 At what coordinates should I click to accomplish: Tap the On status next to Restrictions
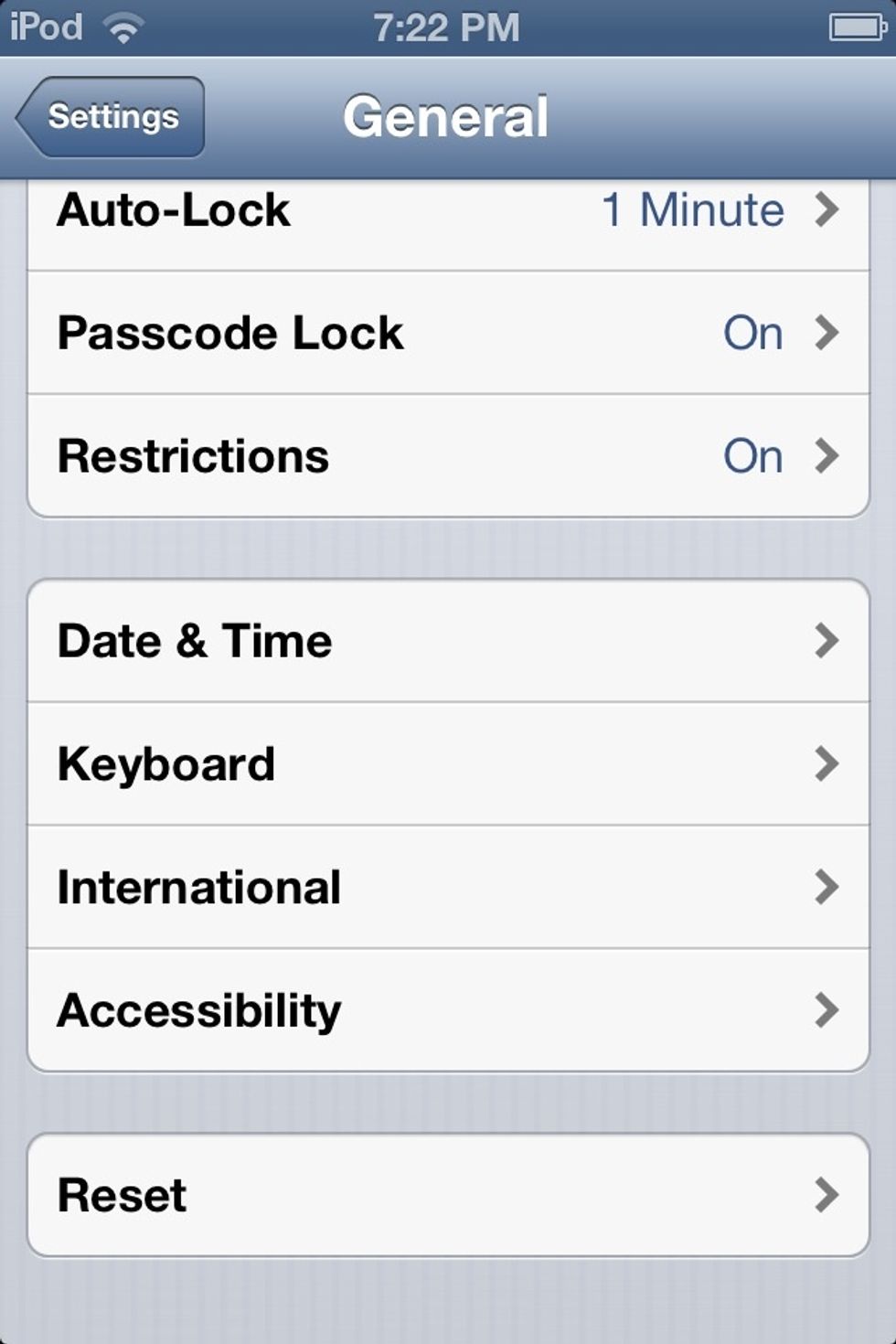[752, 455]
